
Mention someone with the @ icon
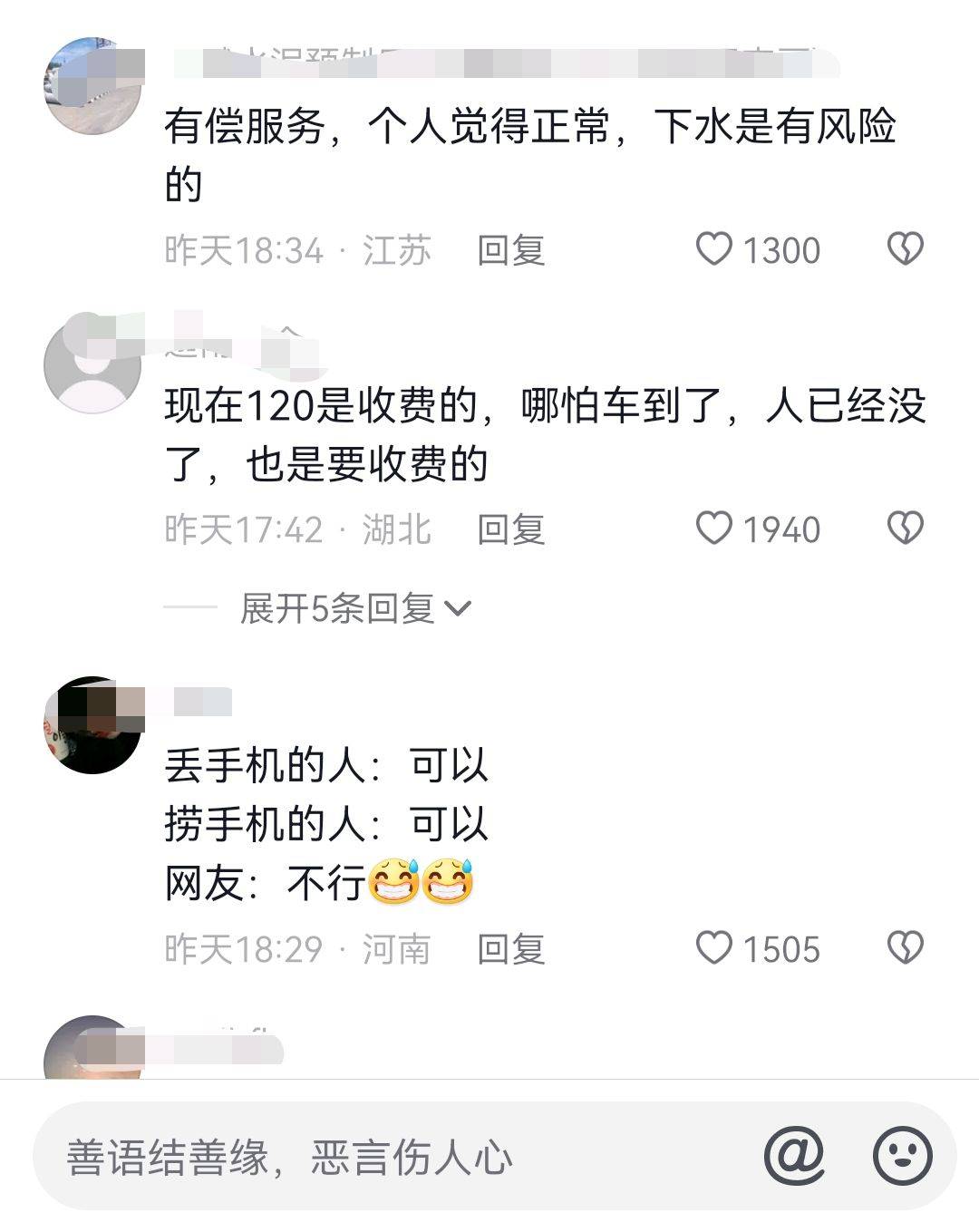[x=794, y=1156]
